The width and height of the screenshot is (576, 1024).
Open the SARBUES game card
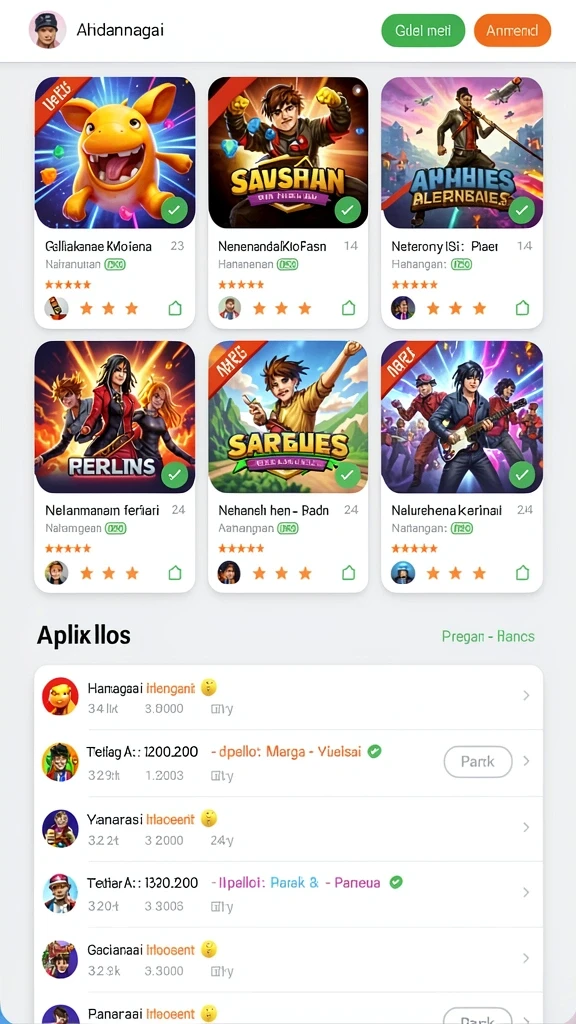coord(288,466)
